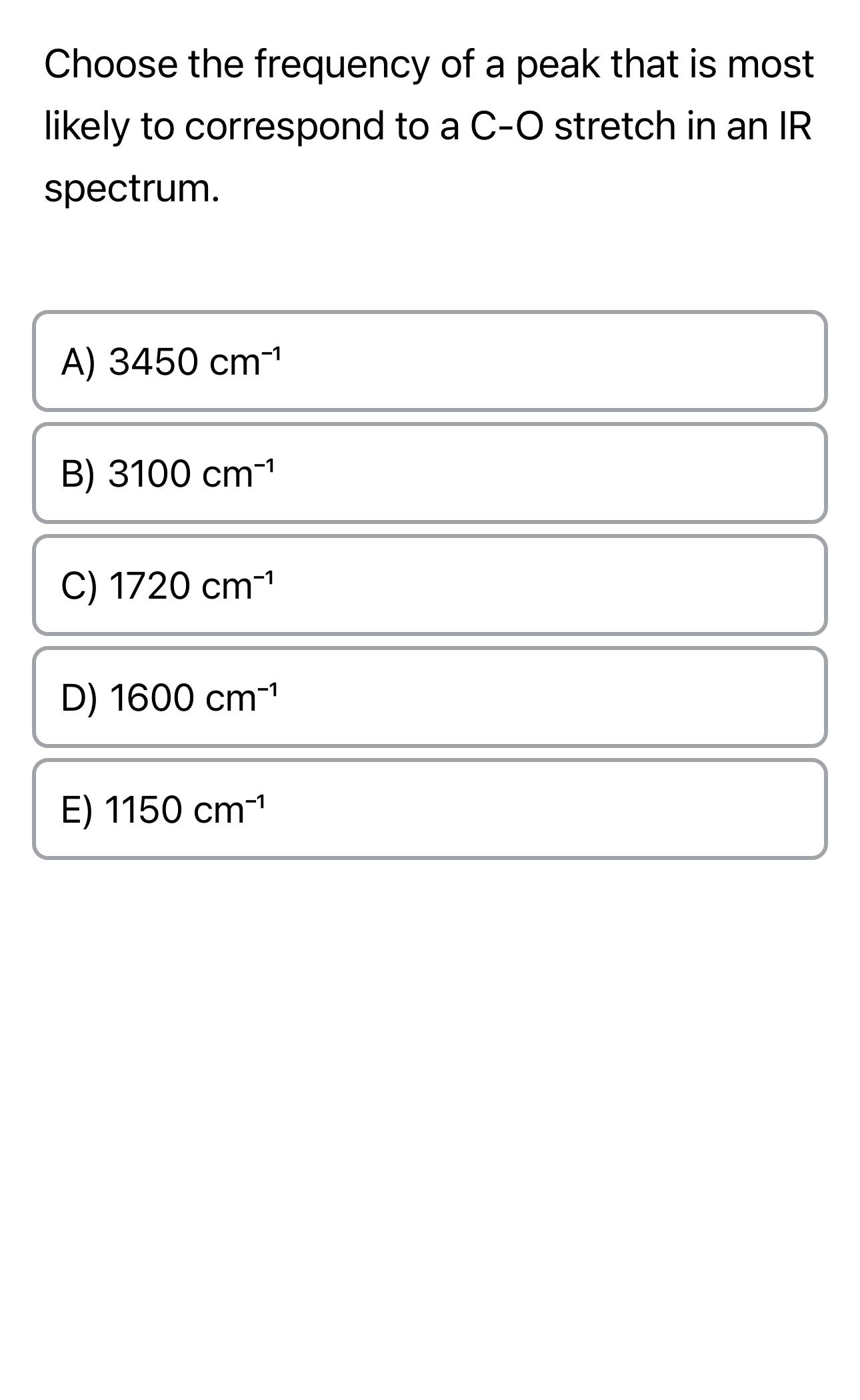Select answer E) 1150 cm⁻¹
This screenshot has height=1400, width=860.
[430, 809]
